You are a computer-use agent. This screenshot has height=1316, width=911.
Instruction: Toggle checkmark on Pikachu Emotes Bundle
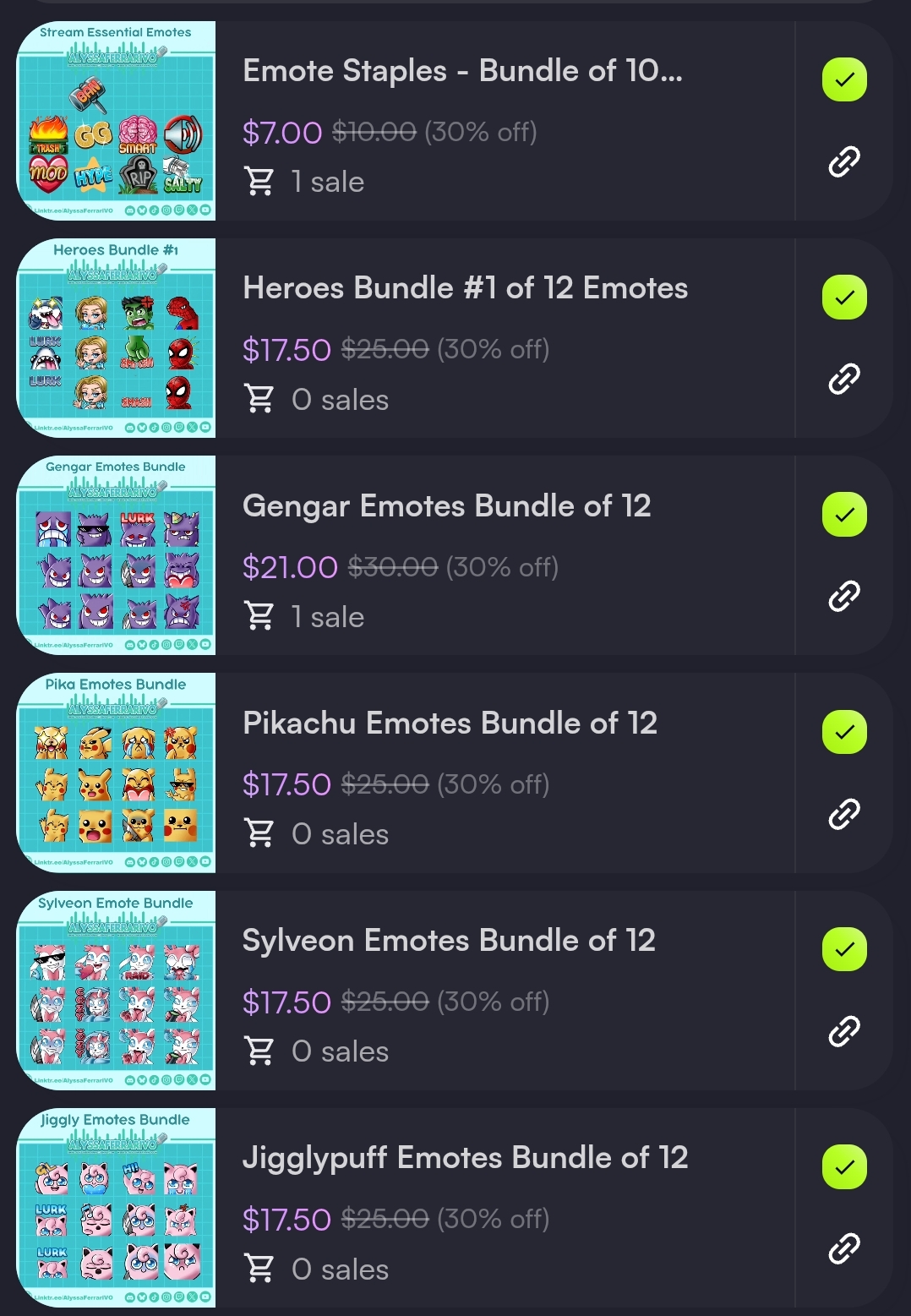pos(844,732)
